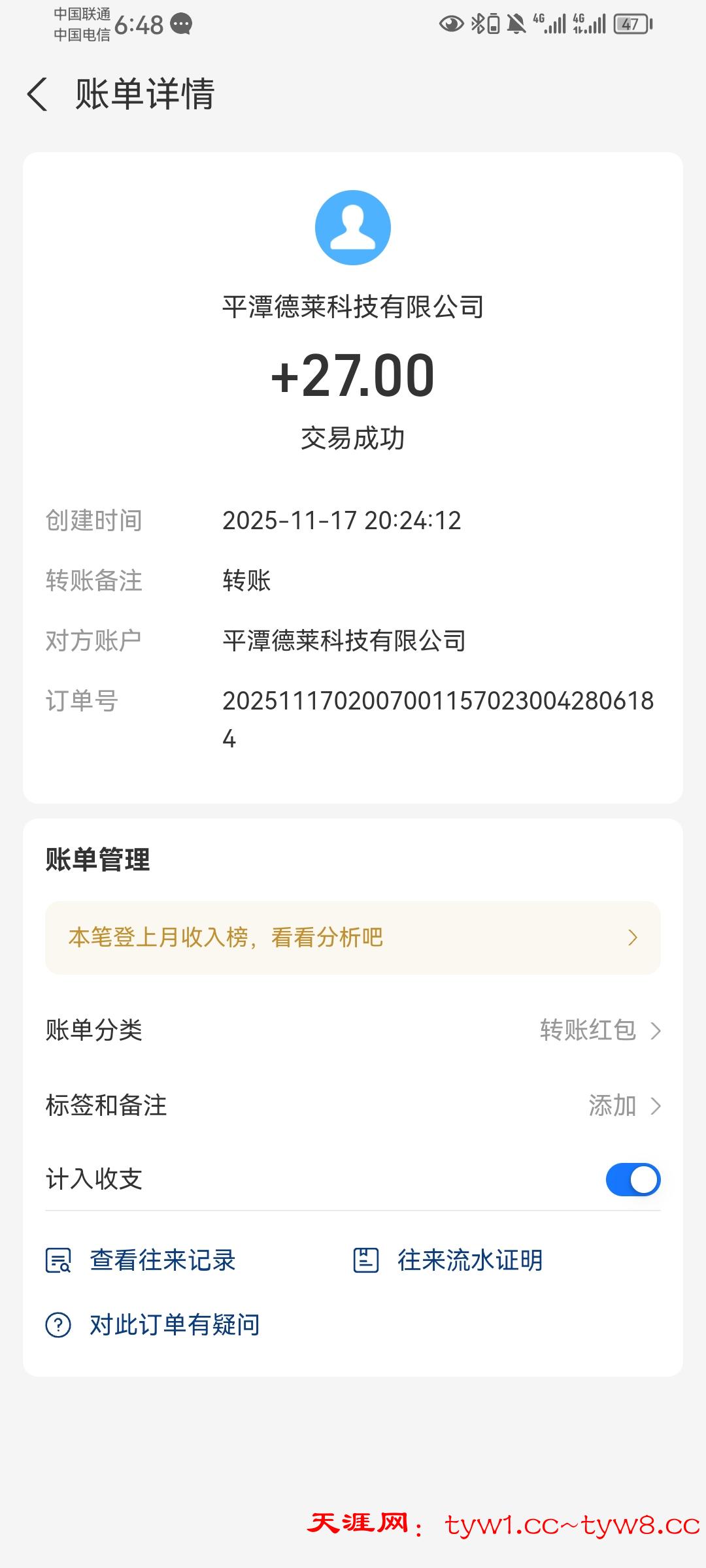706x1568 pixels.
Task: Go back from the 账单详情 page
Action: [37, 94]
